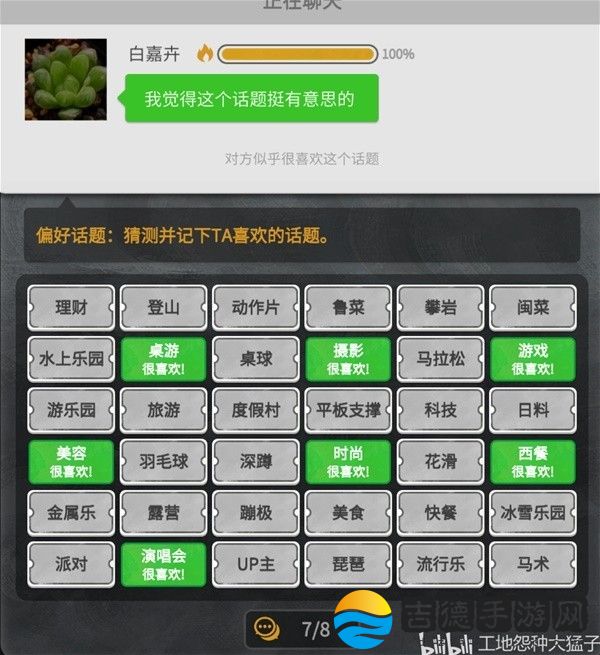Image resolution: width=600 pixels, height=655 pixels.
Task: Select 攀岩 as a topic
Action: click(x=440, y=307)
